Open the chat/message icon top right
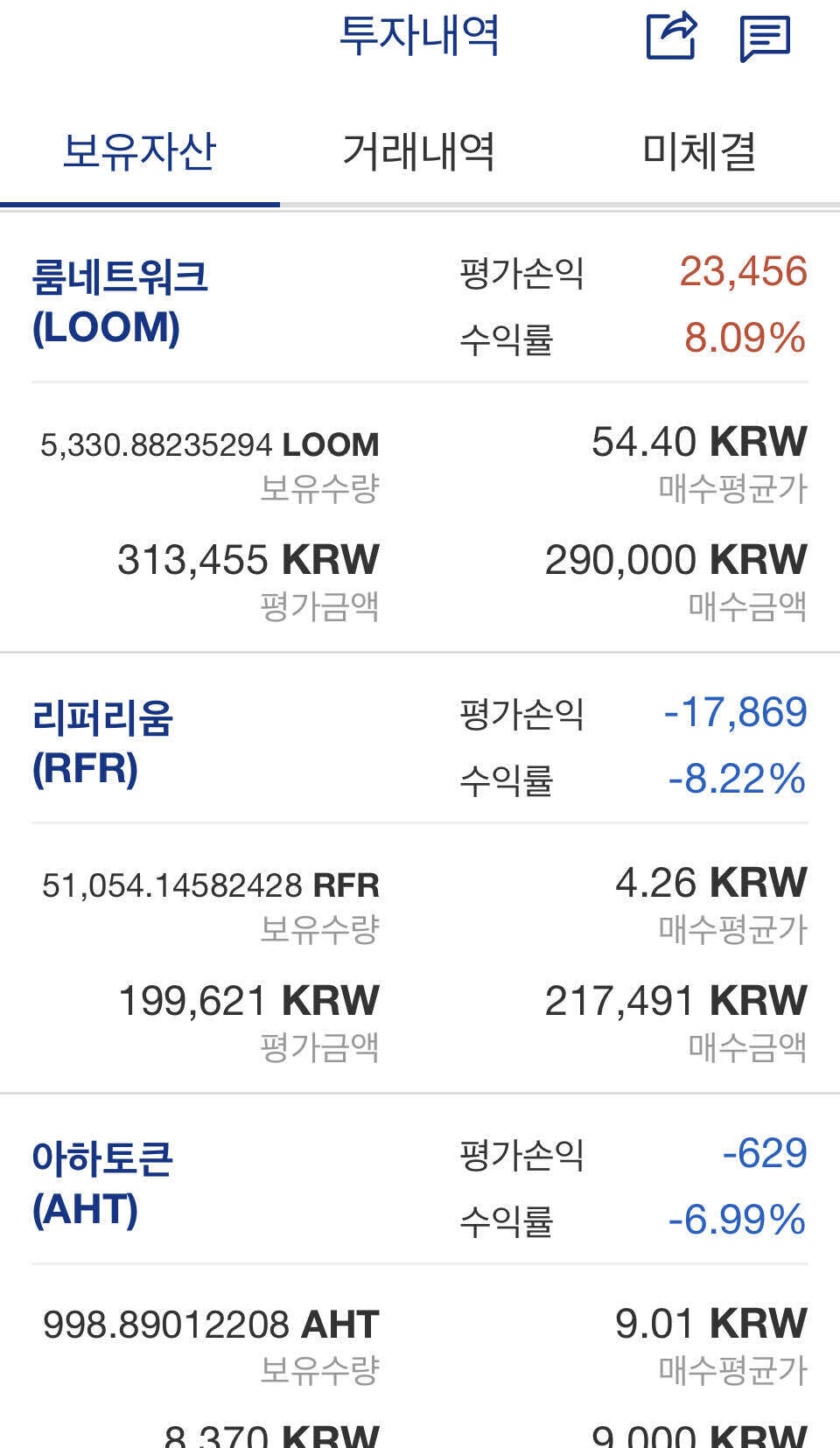This screenshot has width=840, height=1448. click(763, 38)
